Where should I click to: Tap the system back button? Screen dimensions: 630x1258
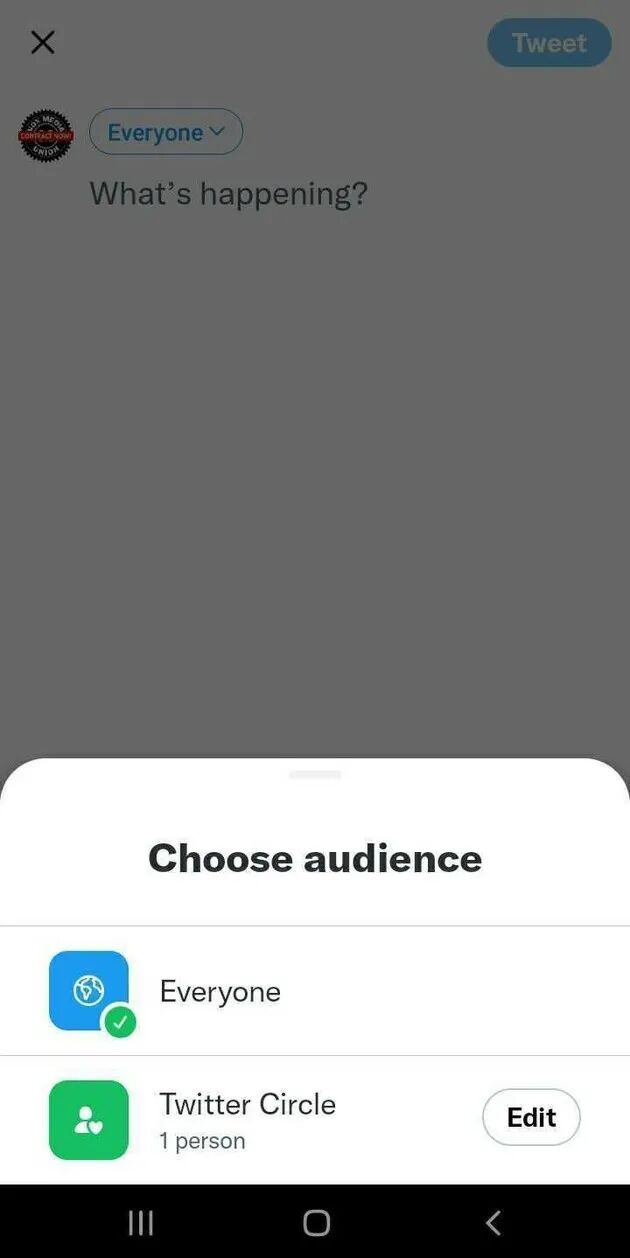coord(492,1222)
